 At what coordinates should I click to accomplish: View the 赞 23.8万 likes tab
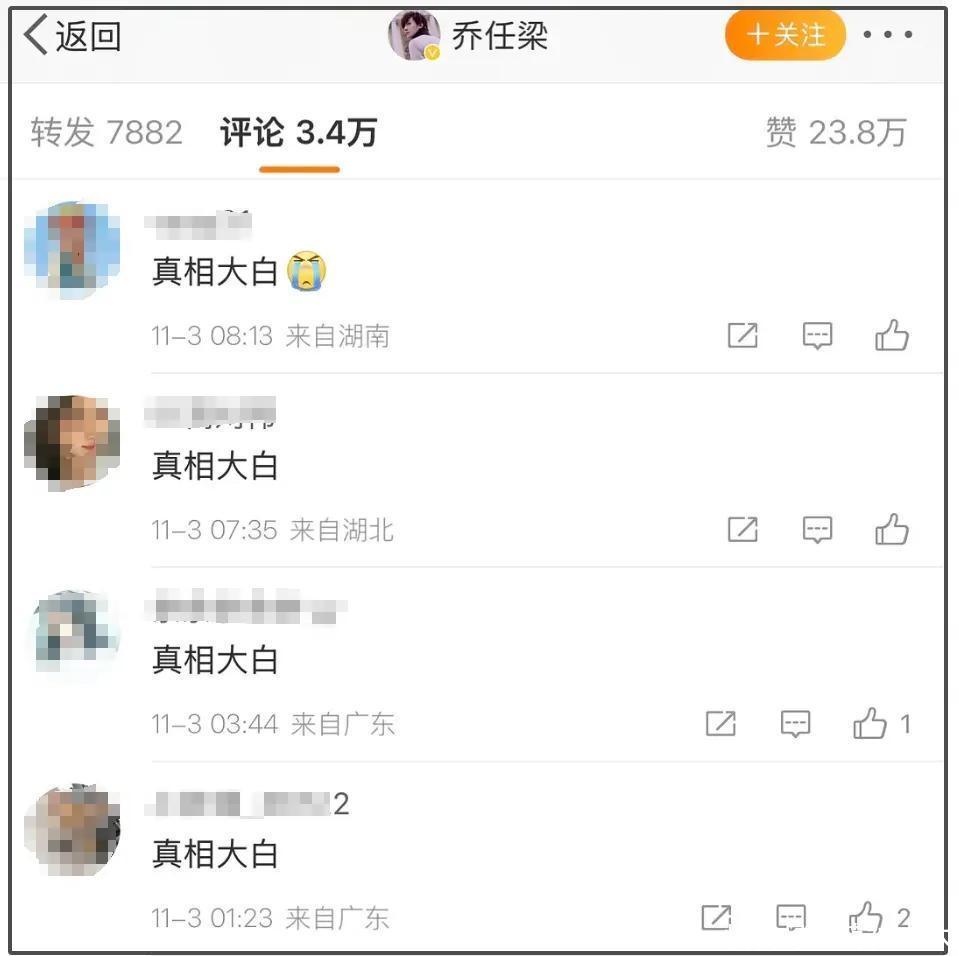click(x=835, y=132)
